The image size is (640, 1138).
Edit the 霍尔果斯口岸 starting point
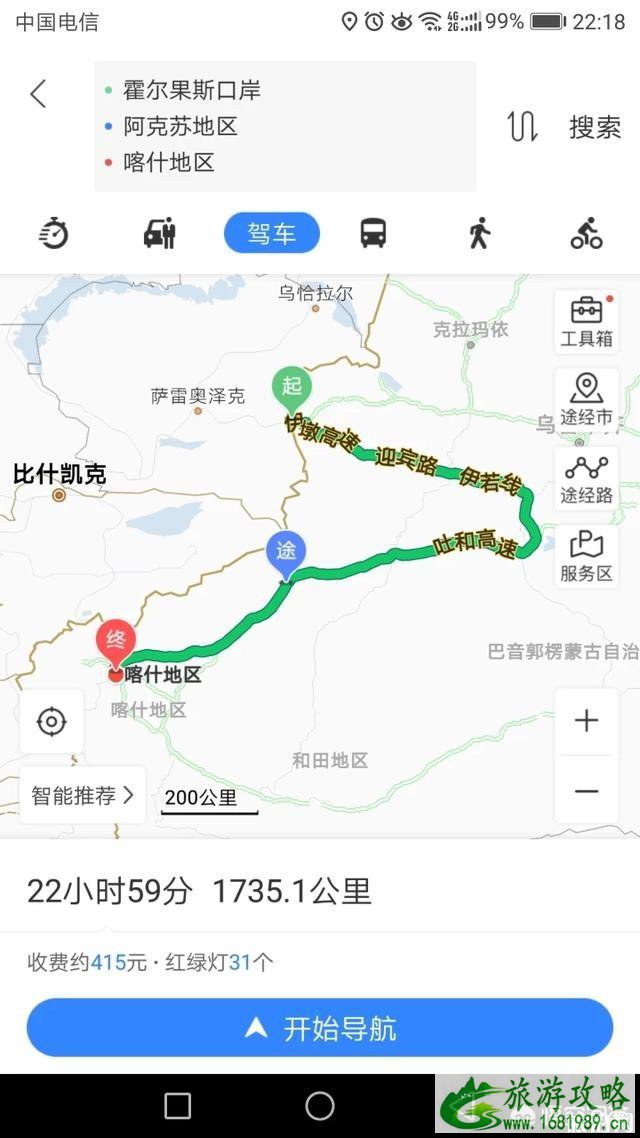(x=192, y=90)
